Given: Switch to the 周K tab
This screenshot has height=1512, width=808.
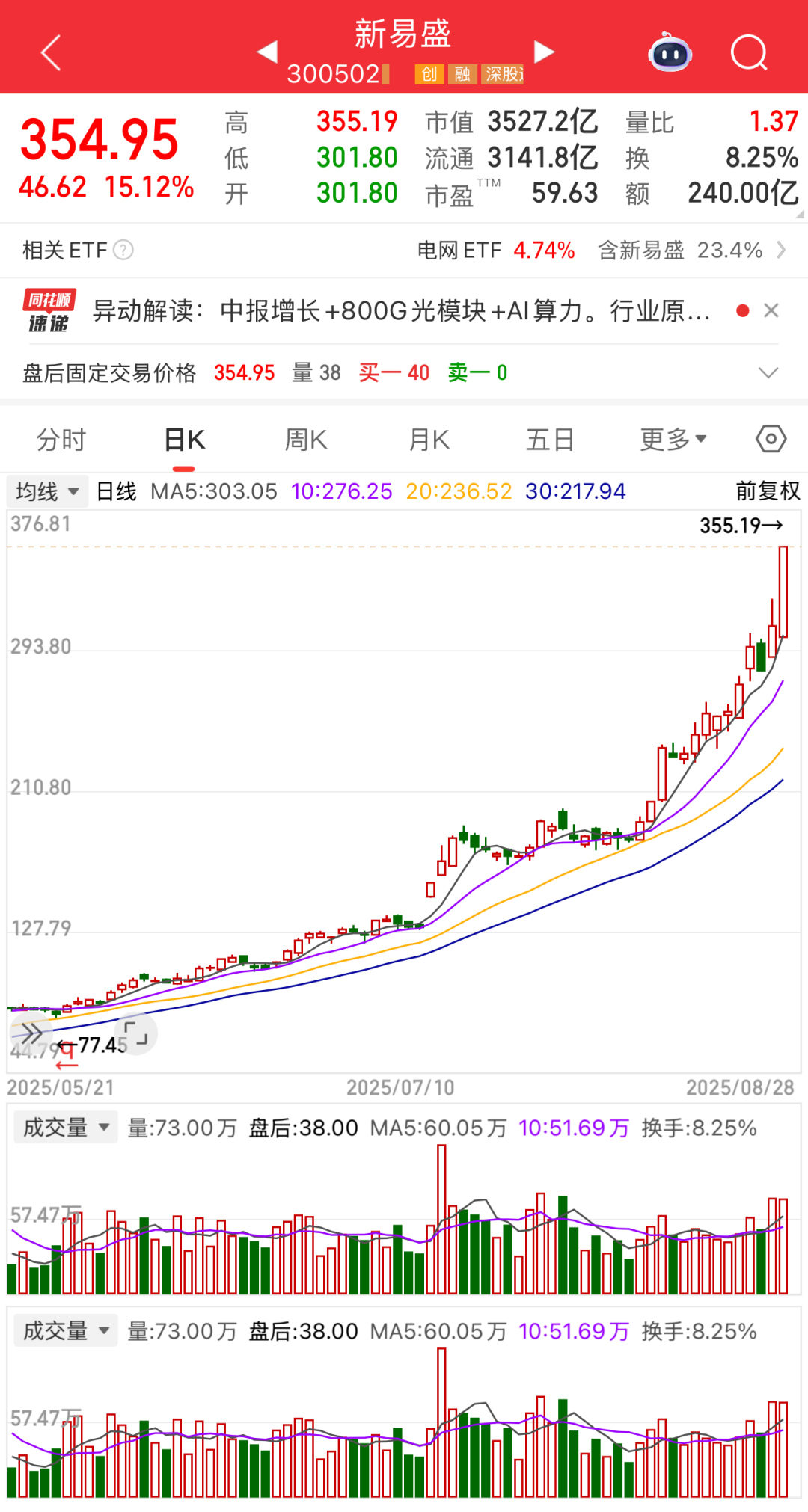Looking at the screenshot, I should click(306, 440).
